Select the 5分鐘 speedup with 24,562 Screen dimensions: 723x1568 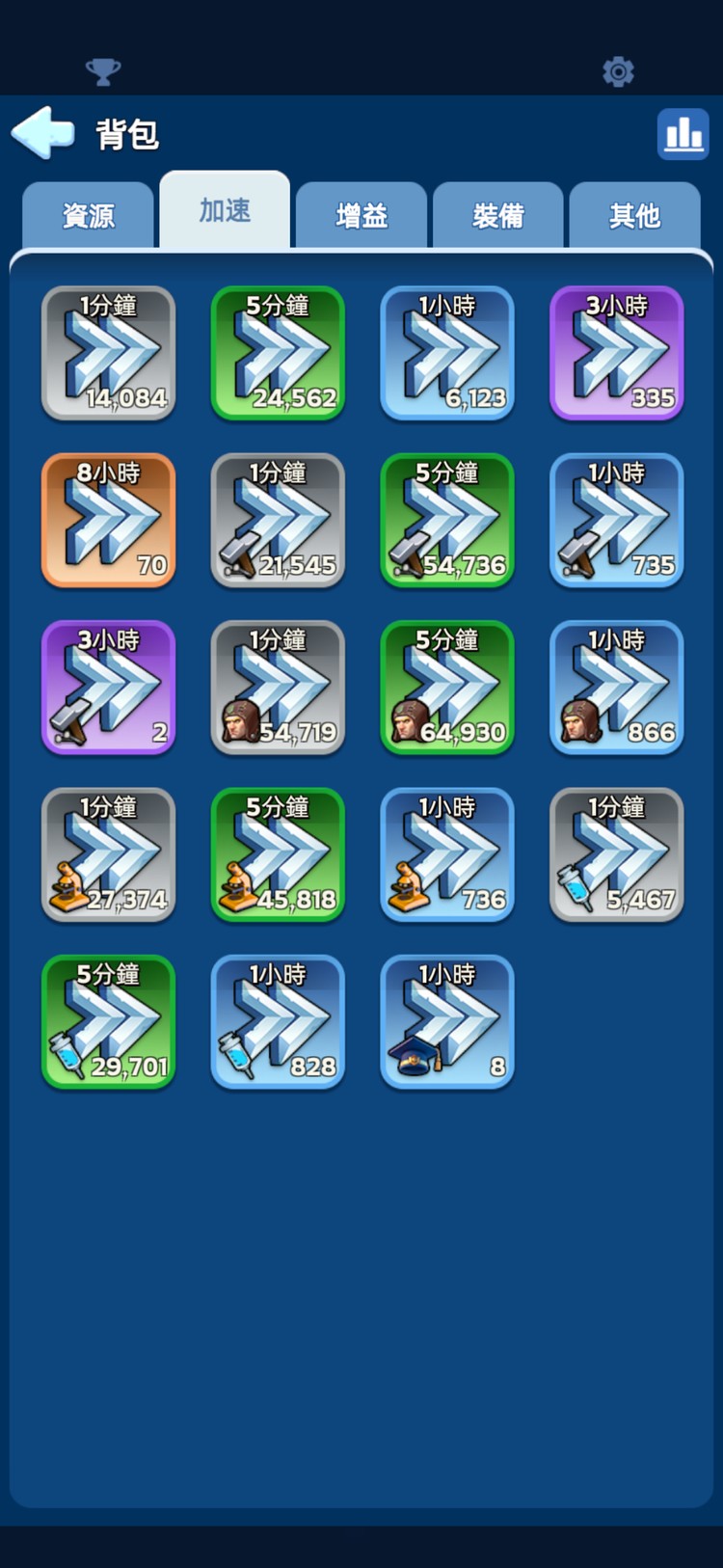tap(278, 353)
